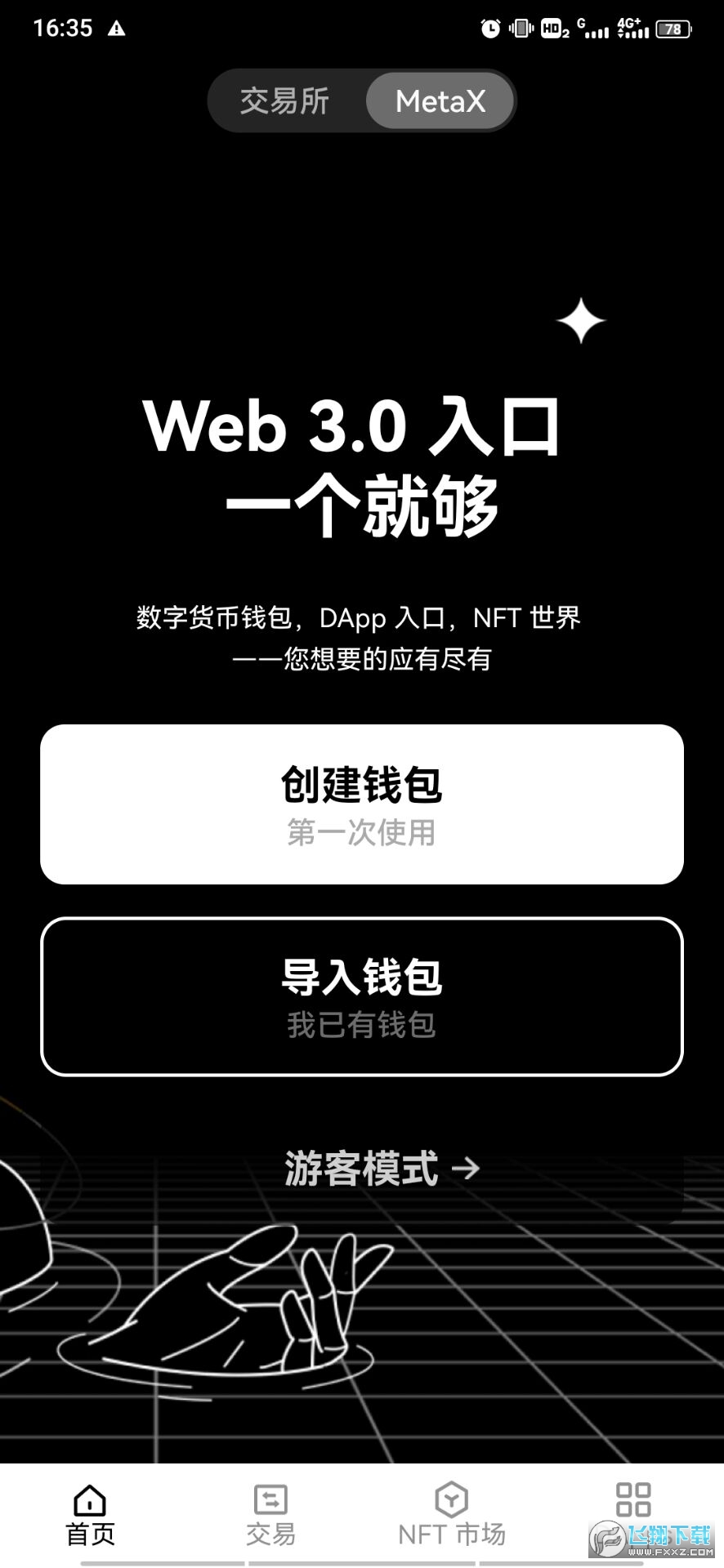Tap the arrow beside 游客模式
This screenshot has width=724, height=1568.
466,1169
